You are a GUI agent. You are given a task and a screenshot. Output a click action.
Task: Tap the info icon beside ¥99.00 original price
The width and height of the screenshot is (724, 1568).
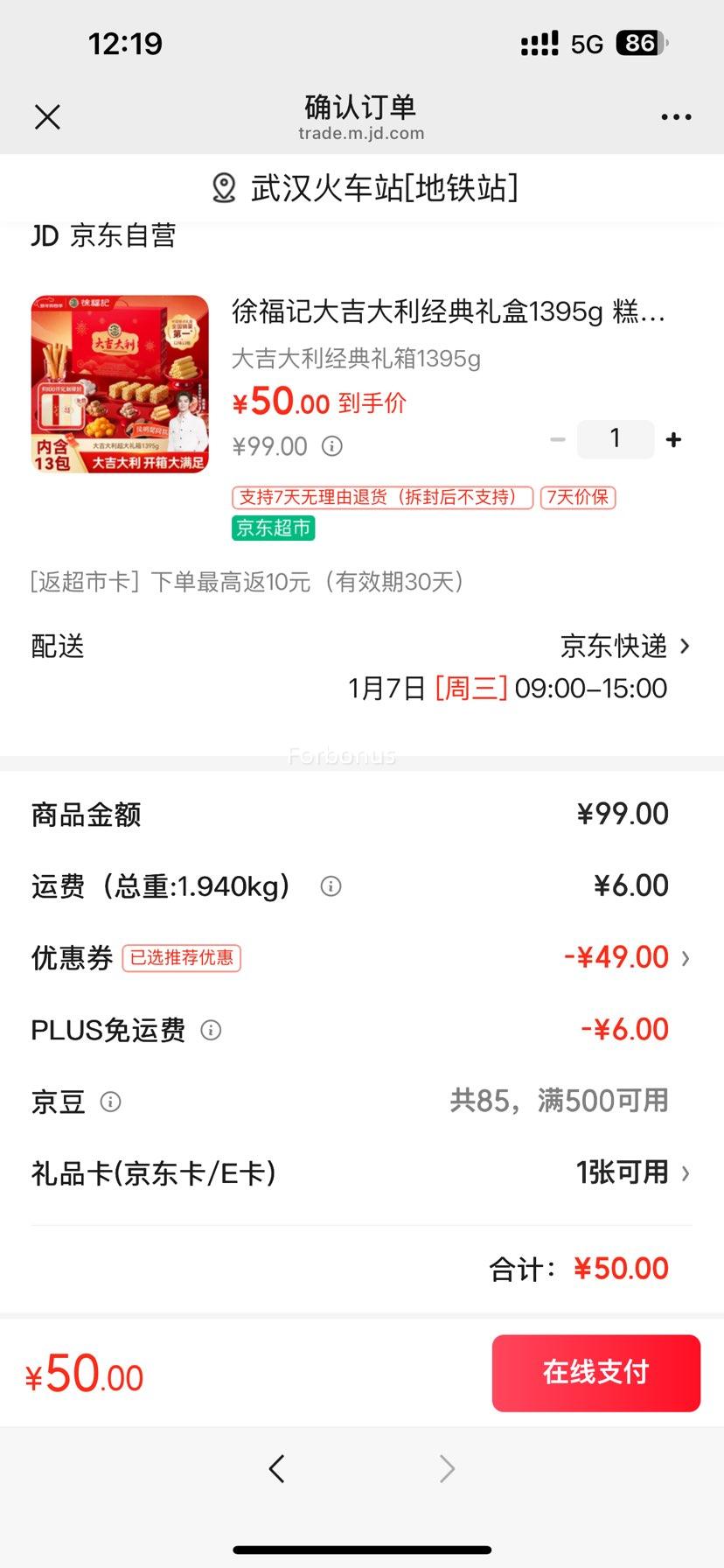point(330,446)
